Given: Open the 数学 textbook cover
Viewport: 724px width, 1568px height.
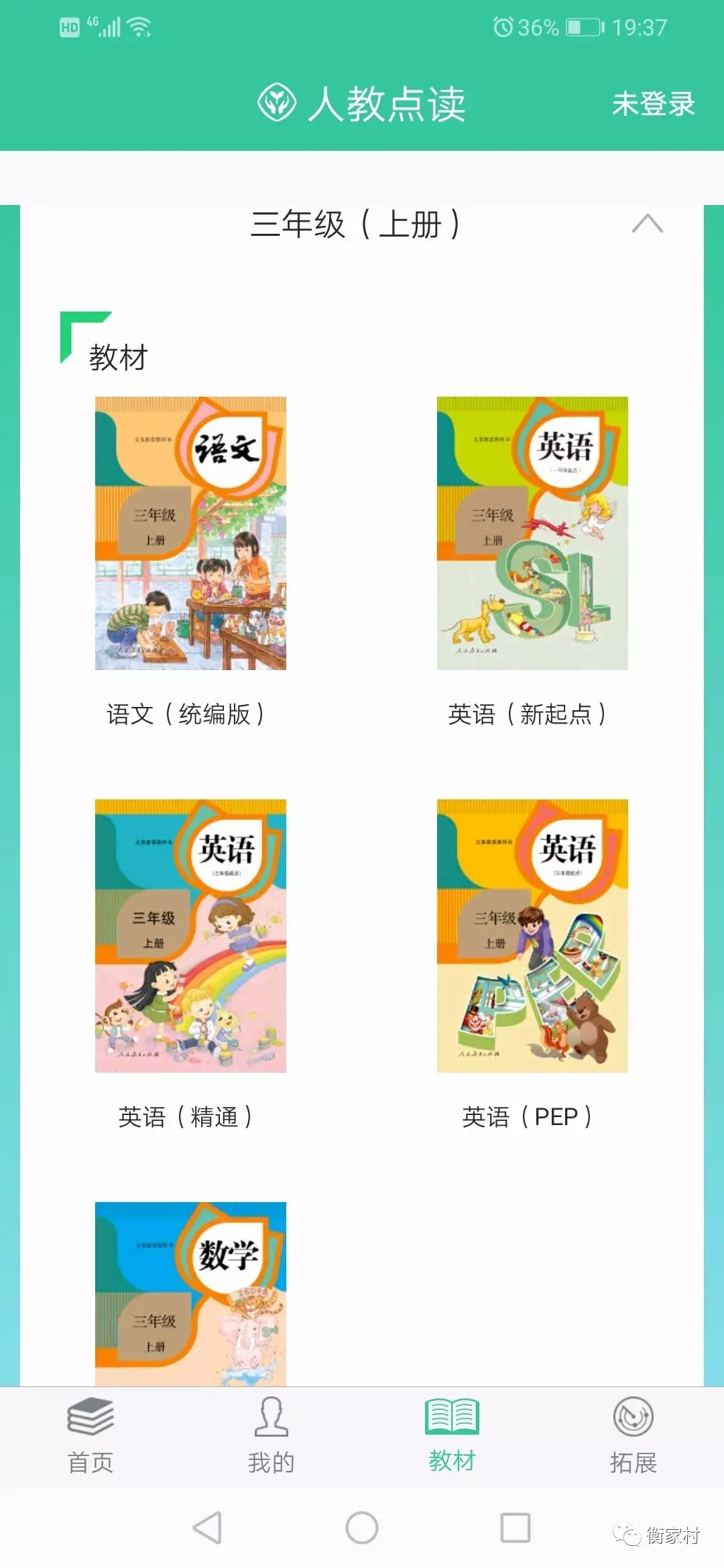Looking at the screenshot, I should 190,1293.
